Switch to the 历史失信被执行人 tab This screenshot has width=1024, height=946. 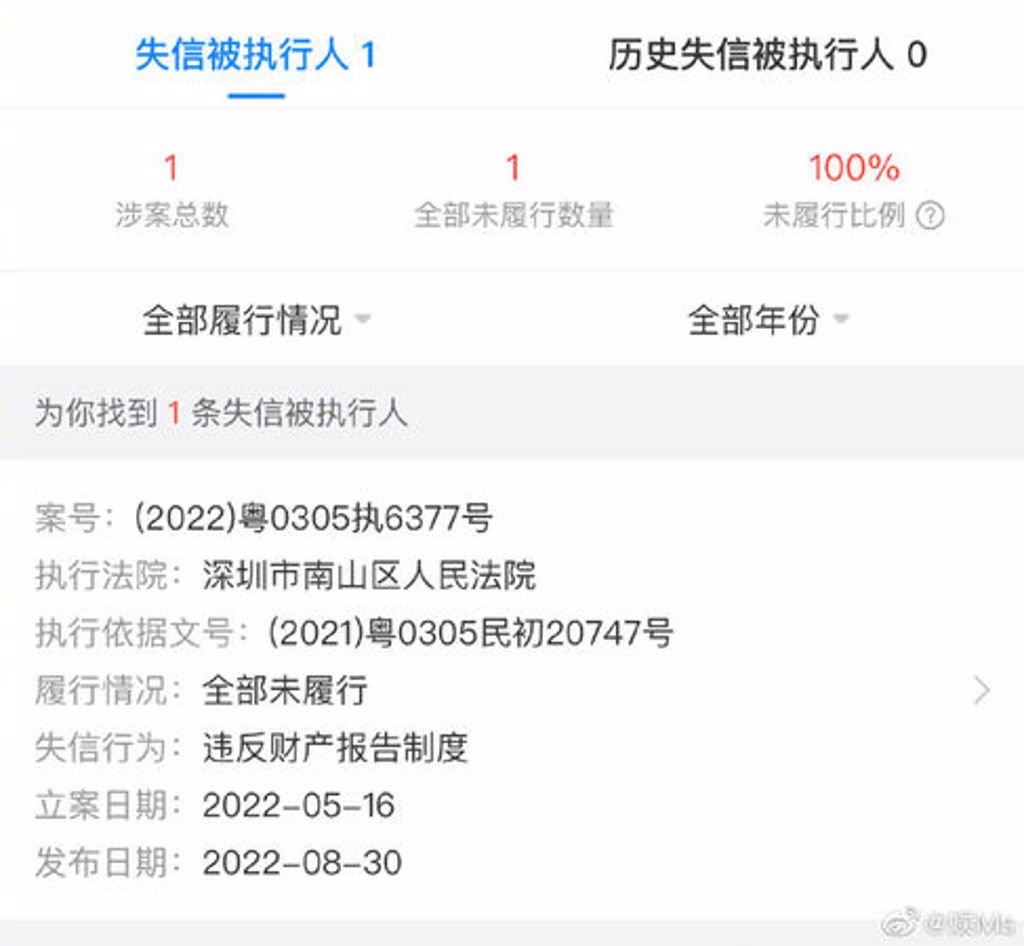tap(767, 54)
